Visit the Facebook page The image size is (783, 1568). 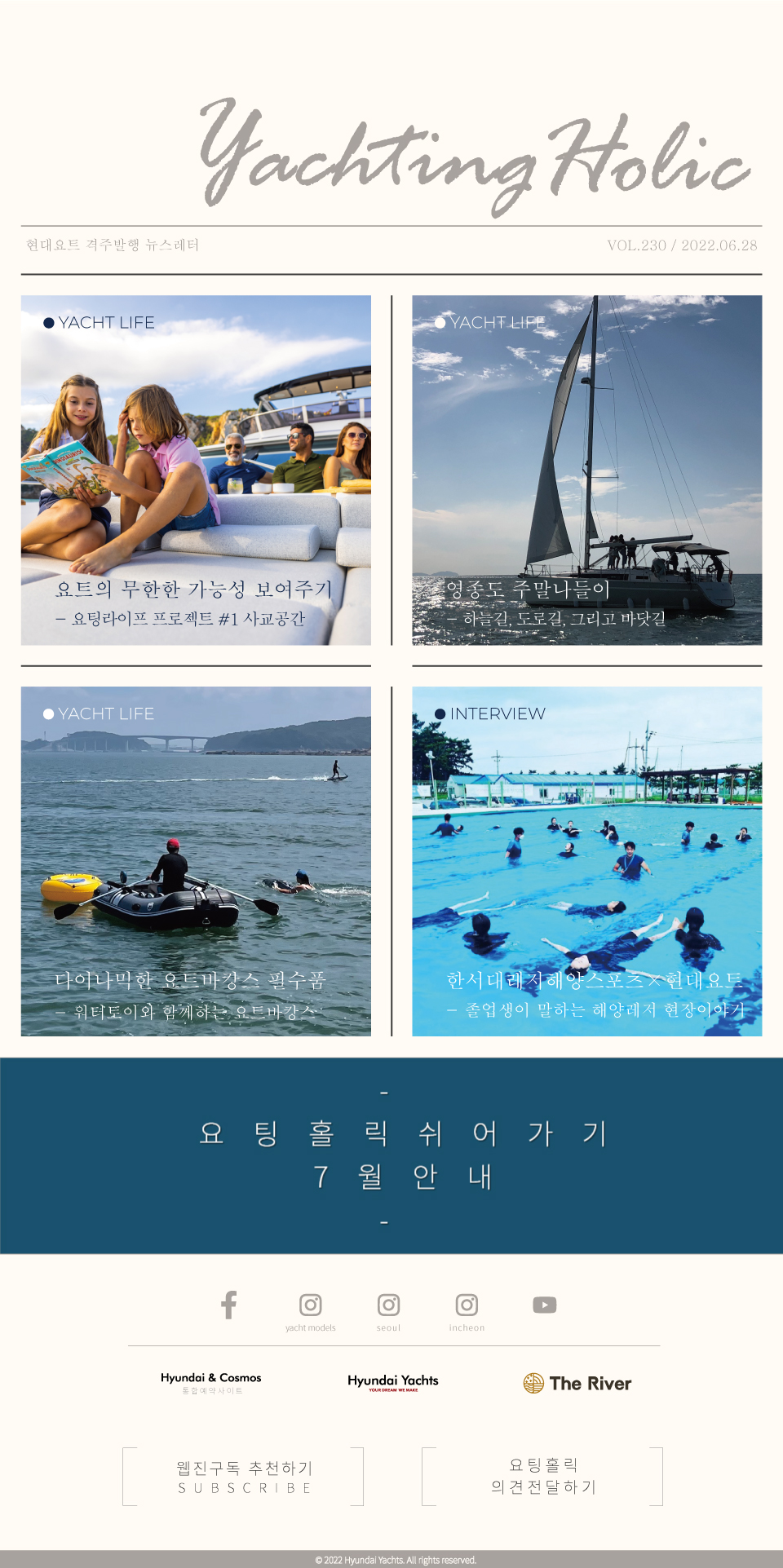click(229, 1305)
